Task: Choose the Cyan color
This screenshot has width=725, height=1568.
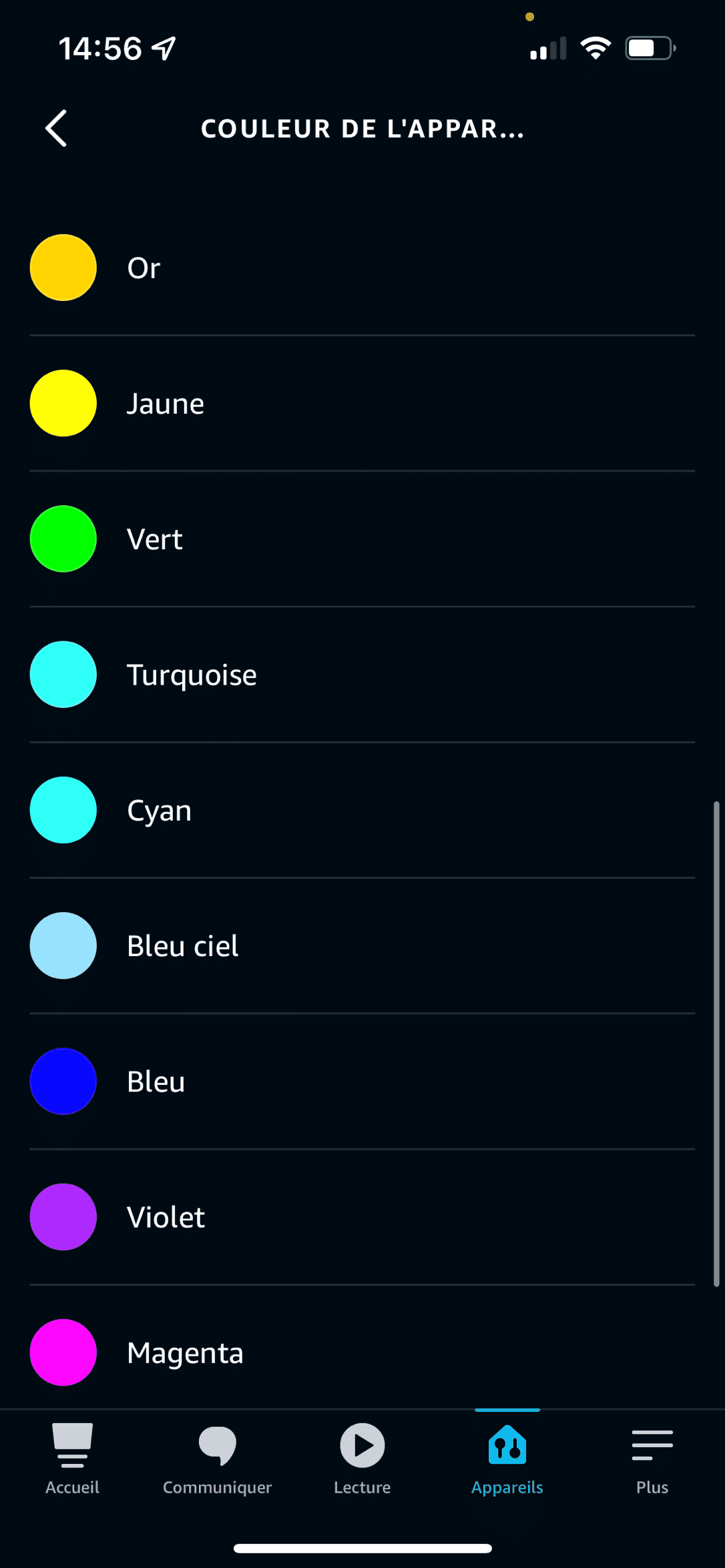Action: tap(362, 810)
